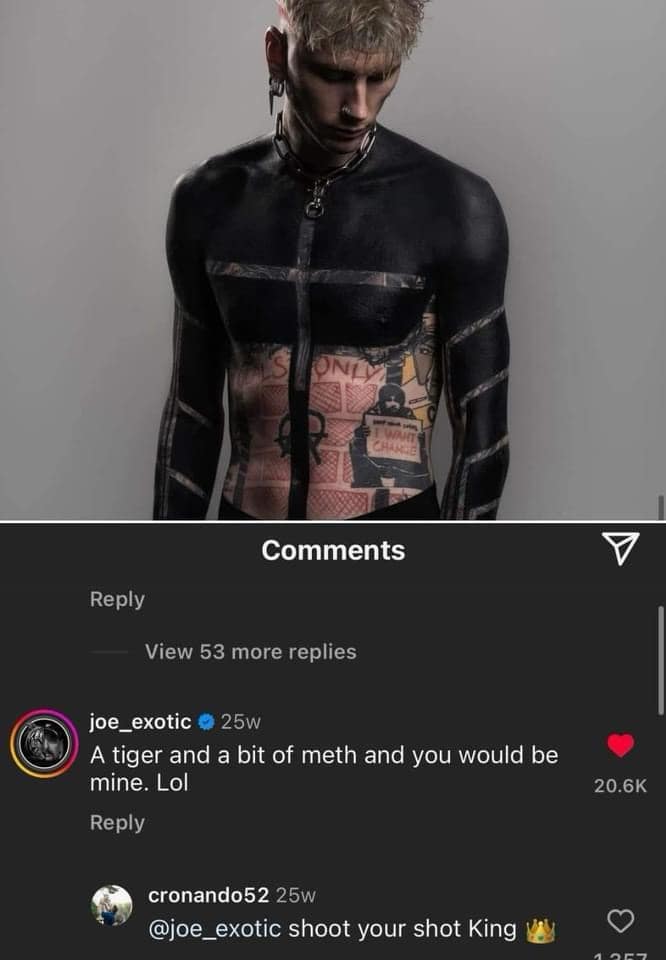Open the share arrow beside Comments
The height and width of the screenshot is (960, 666).
(x=621, y=549)
